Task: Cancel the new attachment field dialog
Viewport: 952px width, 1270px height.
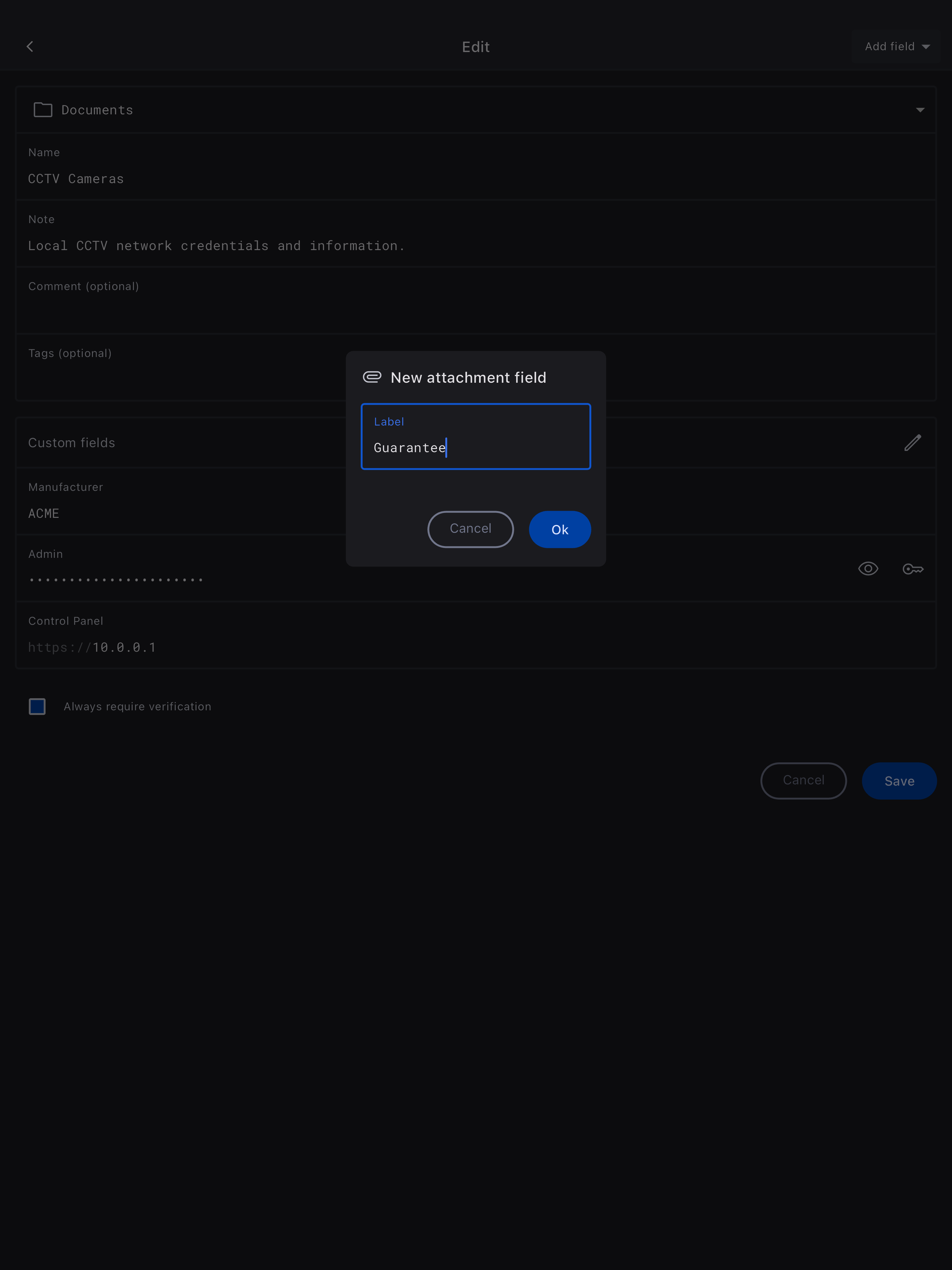Action: point(470,529)
